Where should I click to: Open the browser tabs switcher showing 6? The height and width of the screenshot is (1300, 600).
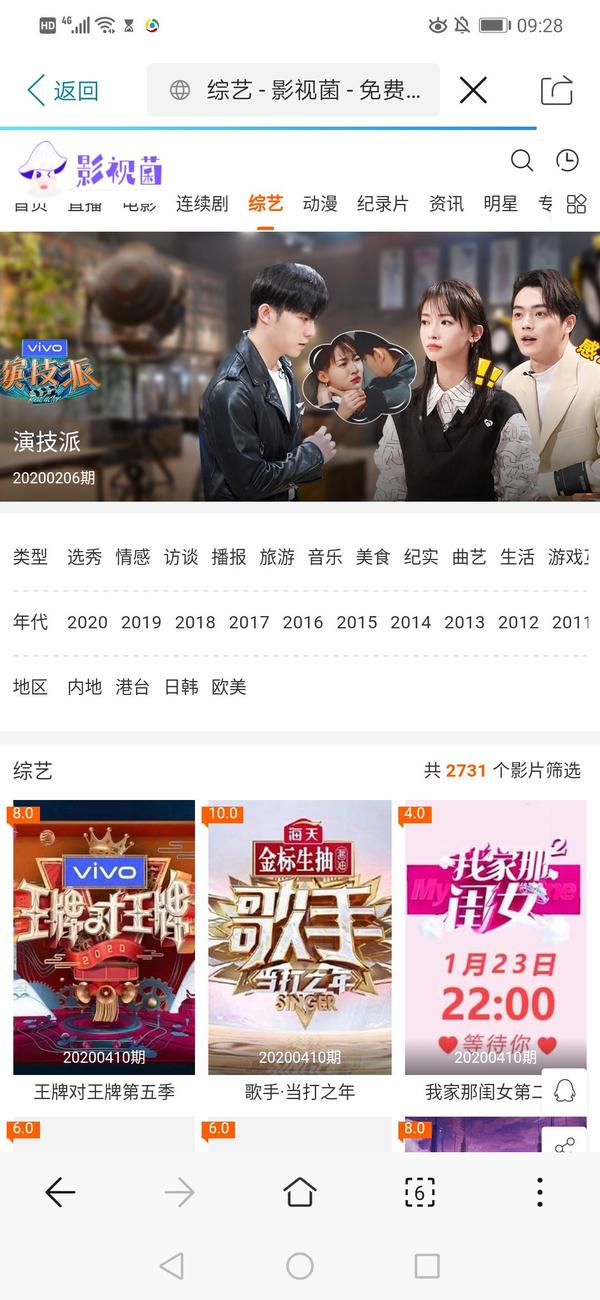pos(420,1192)
